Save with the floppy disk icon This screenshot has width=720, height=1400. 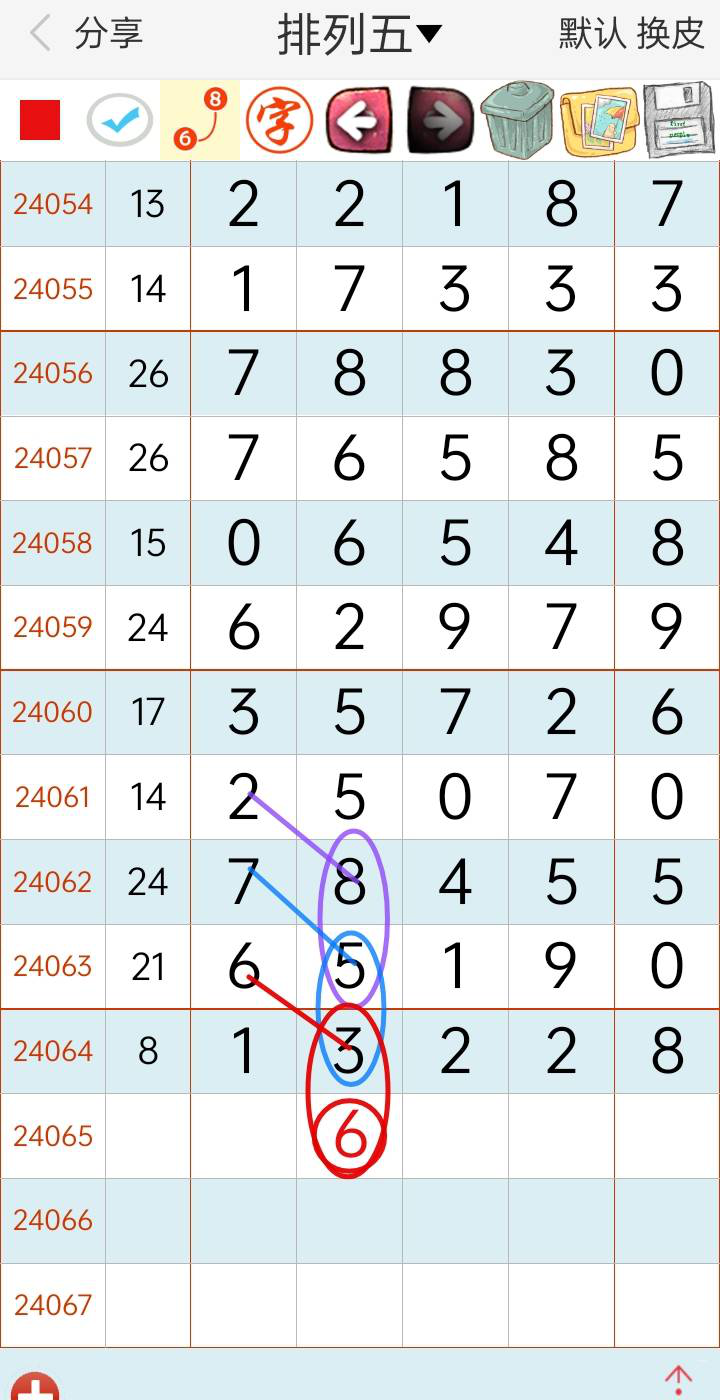pos(678,121)
